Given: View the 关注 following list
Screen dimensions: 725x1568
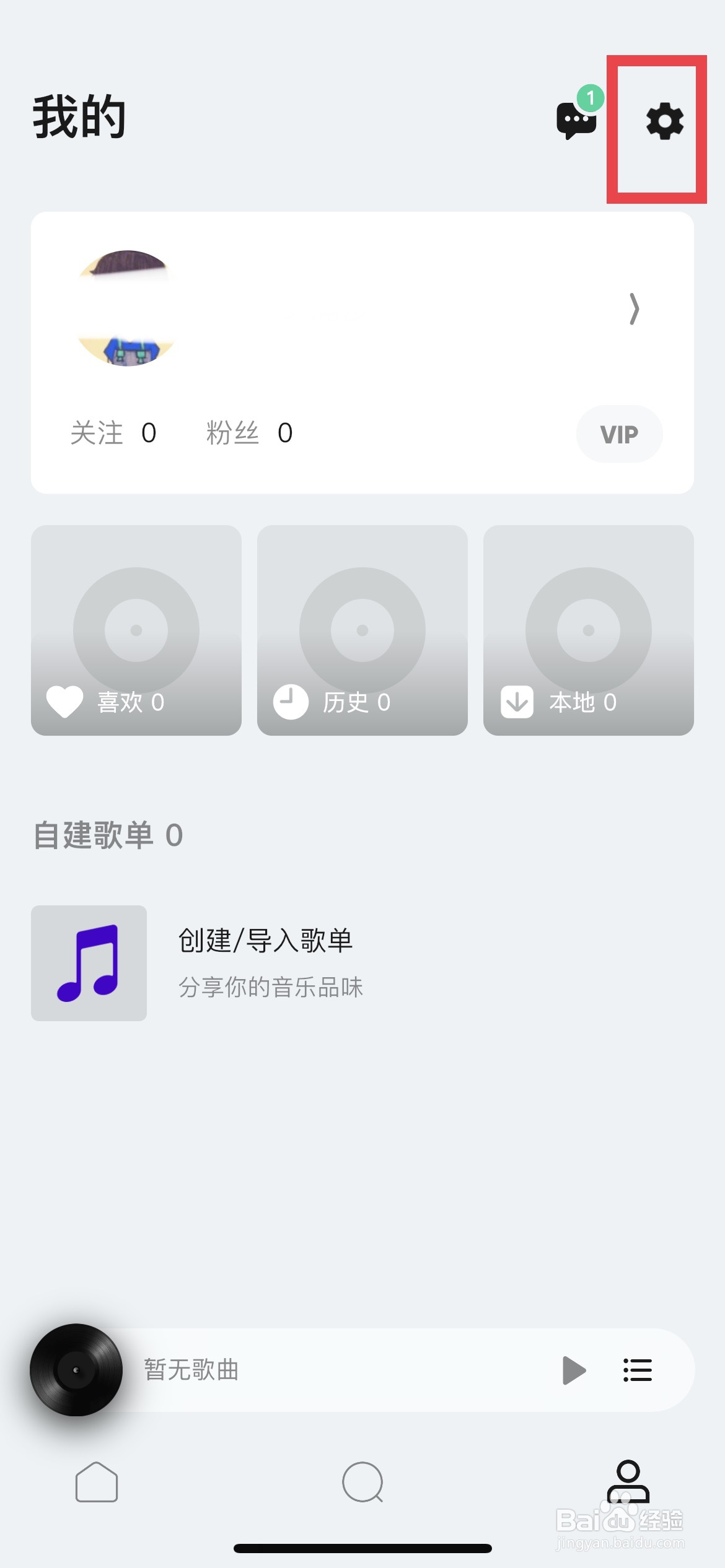Looking at the screenshot, I should (x=113, y=433).
